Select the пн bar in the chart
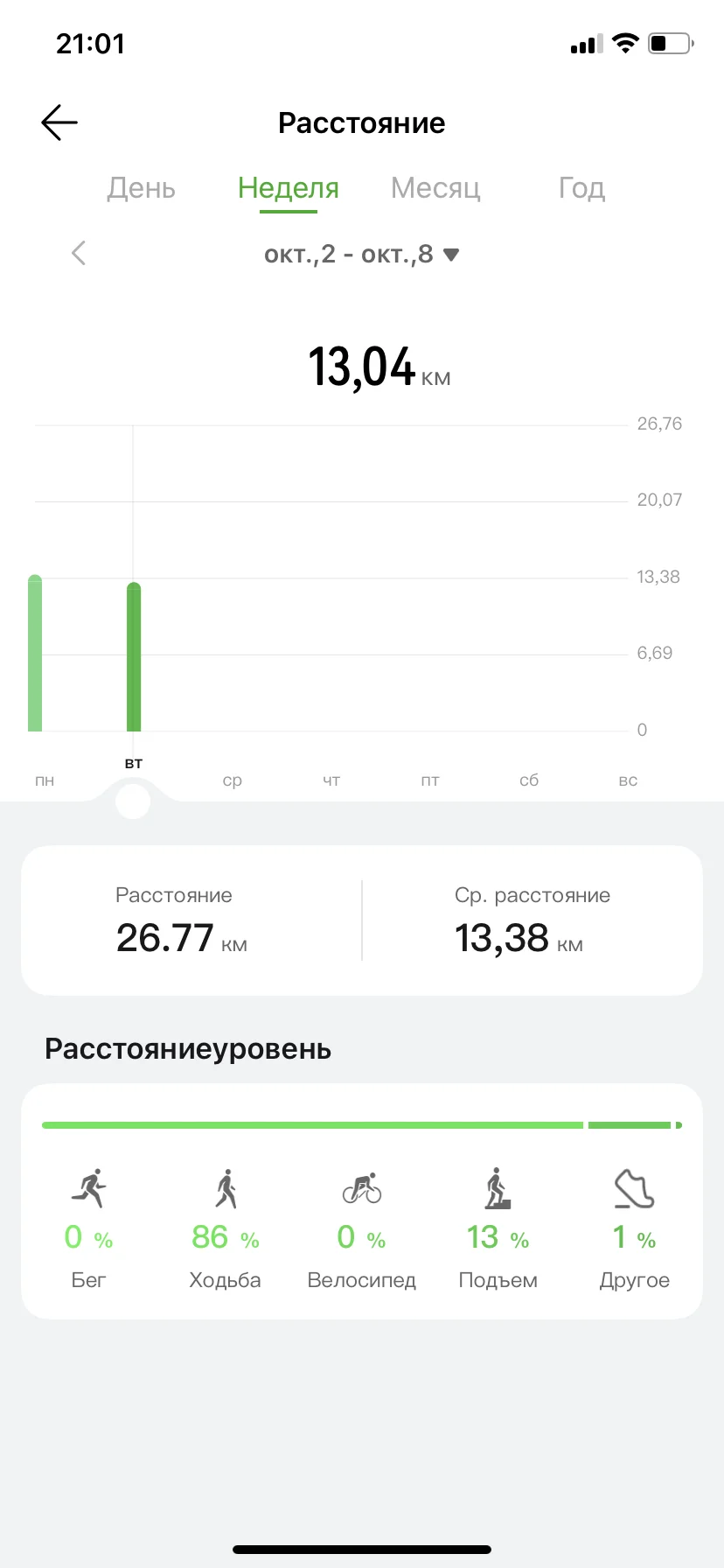 35,654
